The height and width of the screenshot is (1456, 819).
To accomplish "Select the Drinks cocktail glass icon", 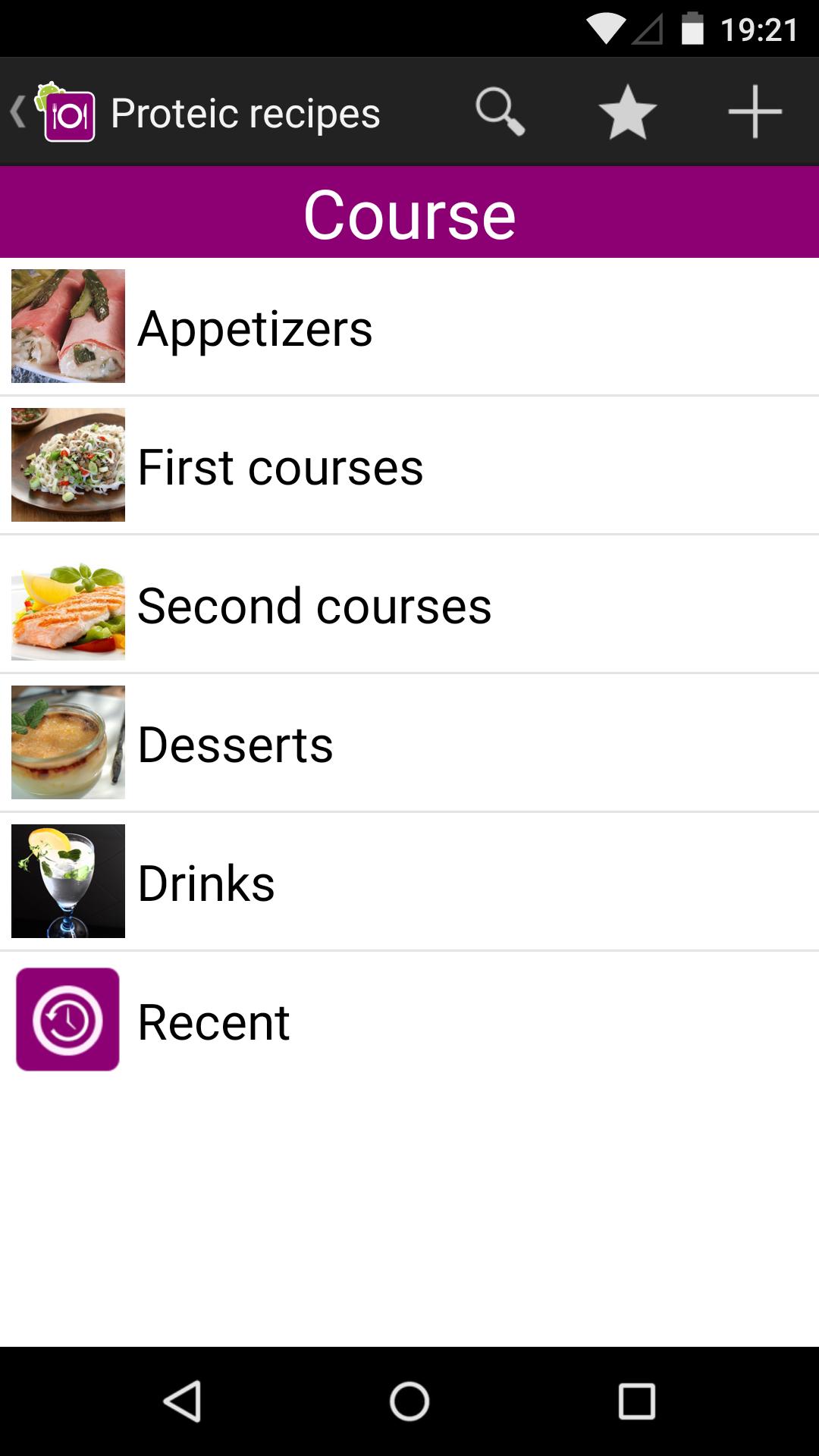I will (x=67, y=880).
